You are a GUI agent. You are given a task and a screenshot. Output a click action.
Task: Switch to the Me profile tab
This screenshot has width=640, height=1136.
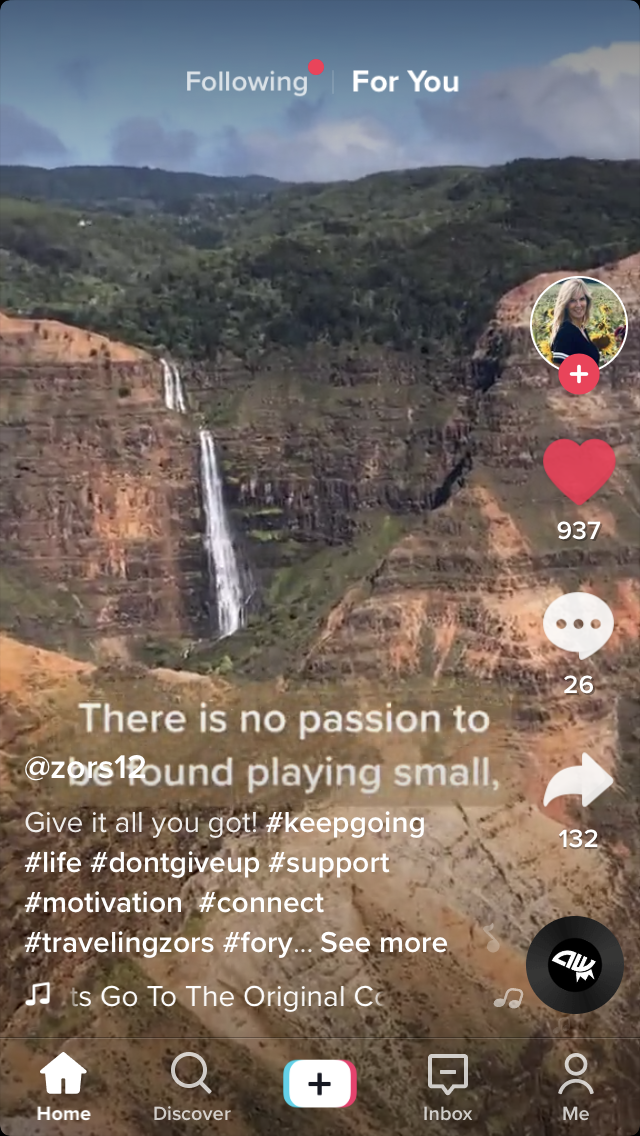pos(575,1086)
